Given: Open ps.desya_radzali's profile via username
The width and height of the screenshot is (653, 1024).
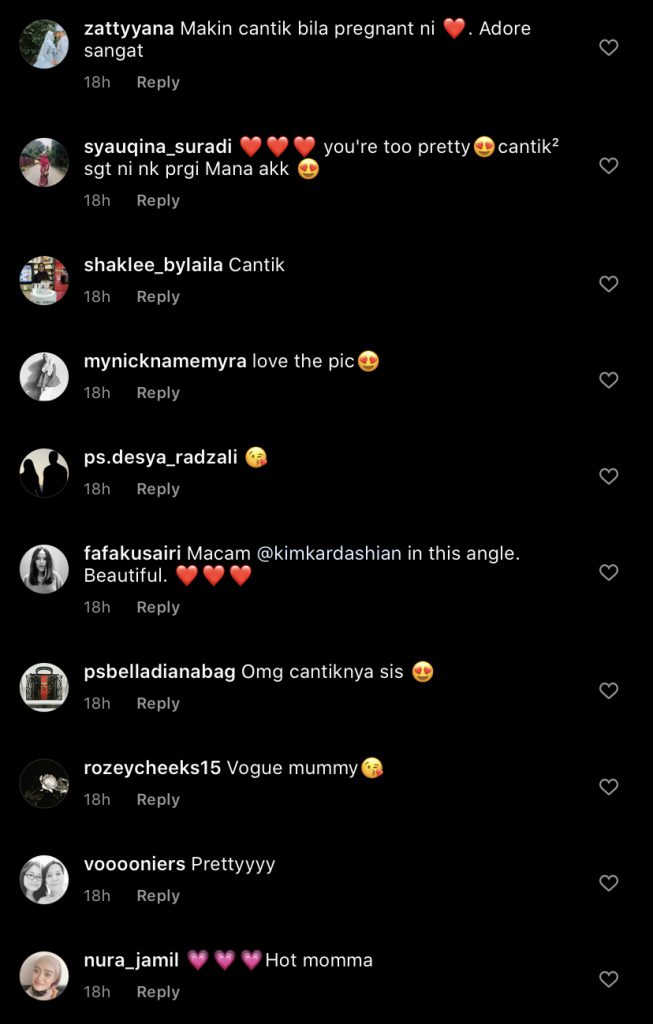Looking at the screenshot, I should [x=160, y=458].
